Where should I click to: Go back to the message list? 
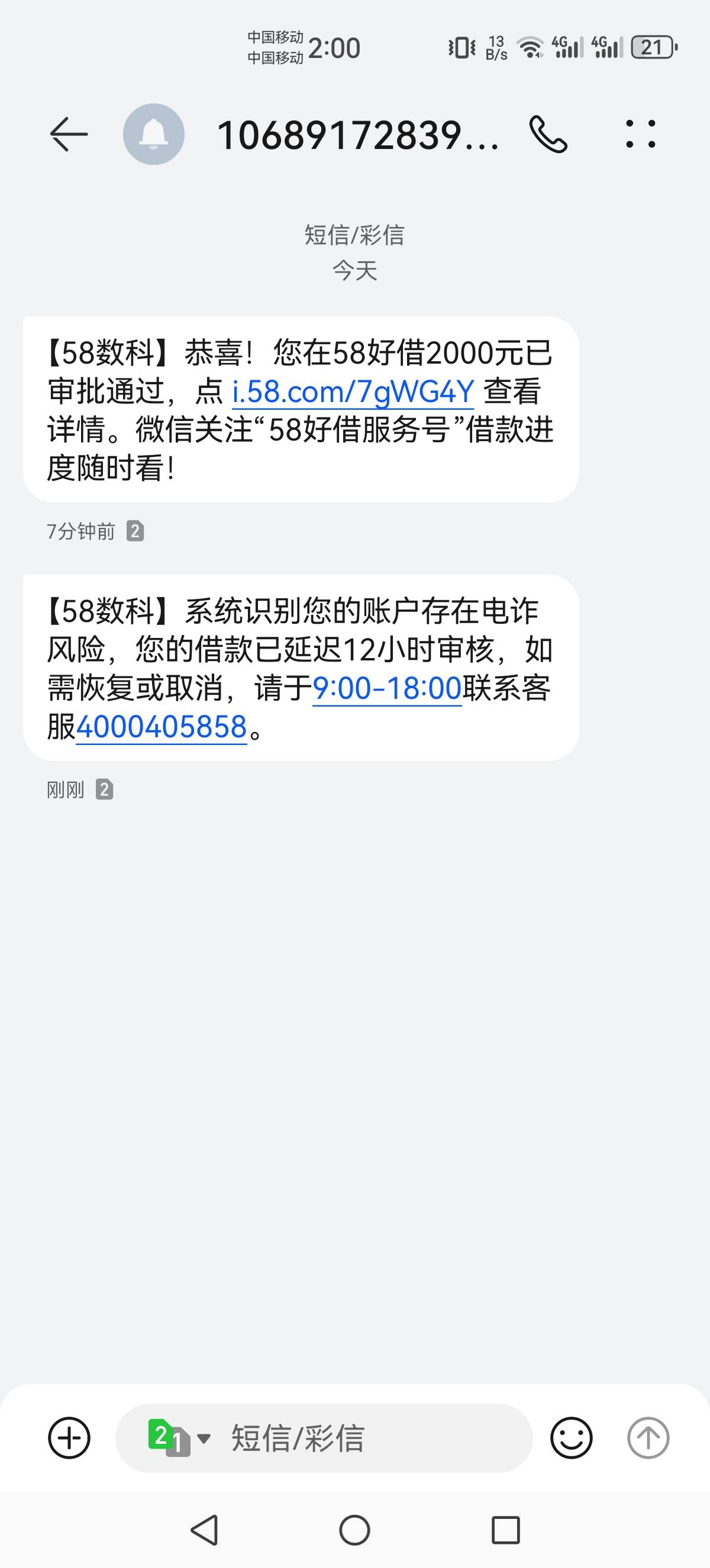[69, 135]
